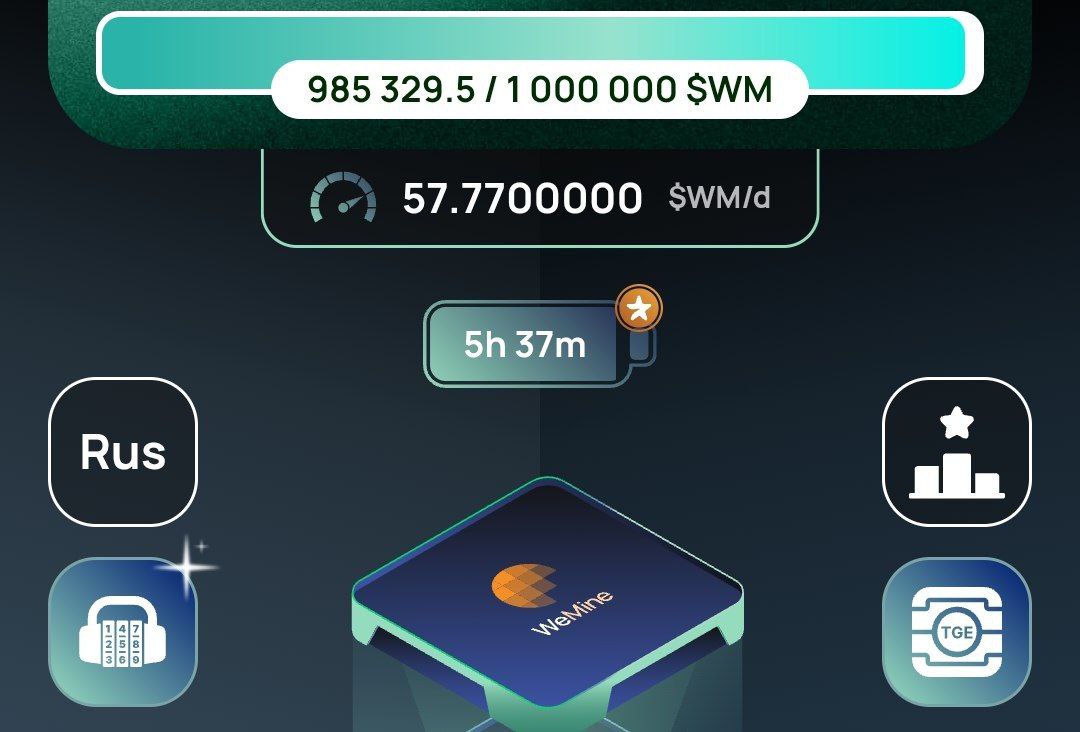
Task: Open the combination lock code icon
Action: pos(123,632)
